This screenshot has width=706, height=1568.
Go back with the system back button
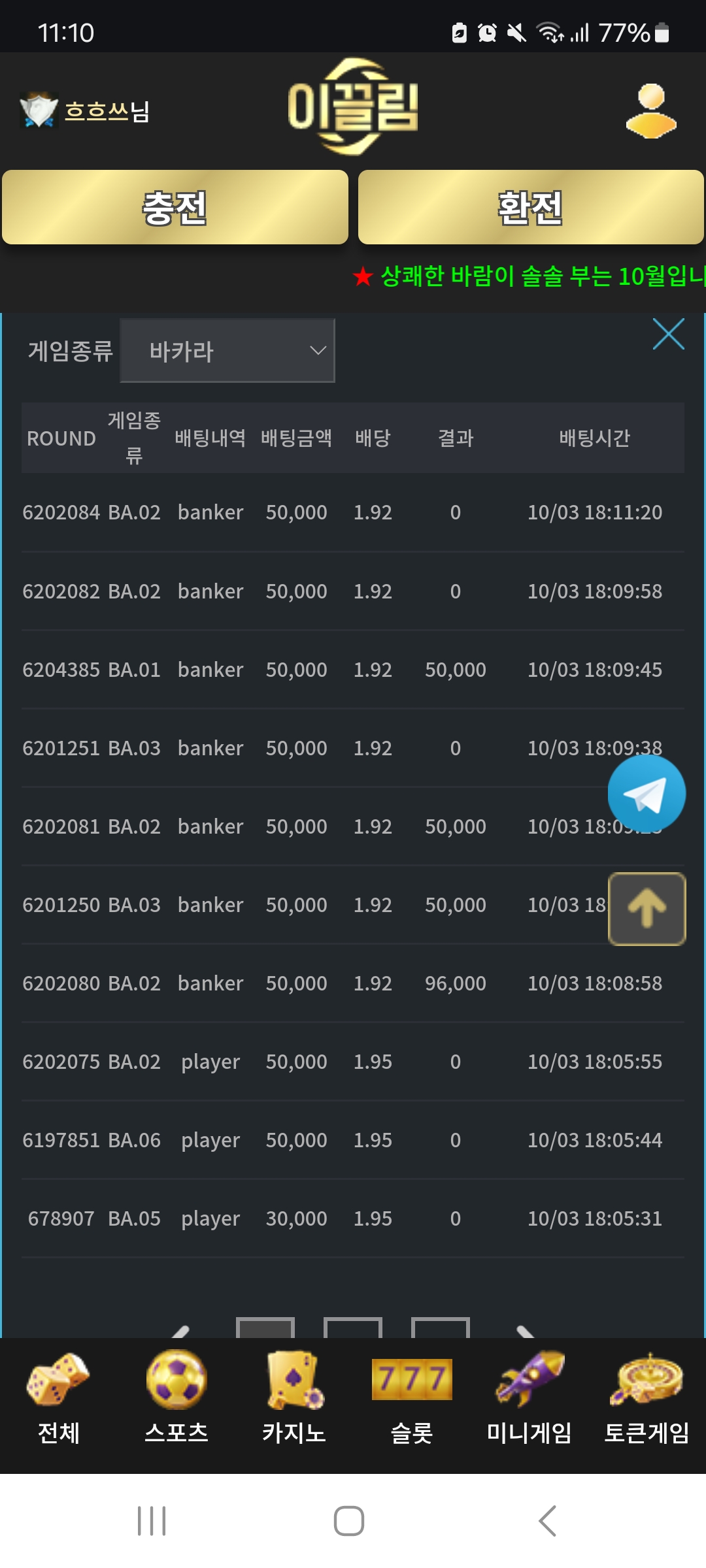548,1521
